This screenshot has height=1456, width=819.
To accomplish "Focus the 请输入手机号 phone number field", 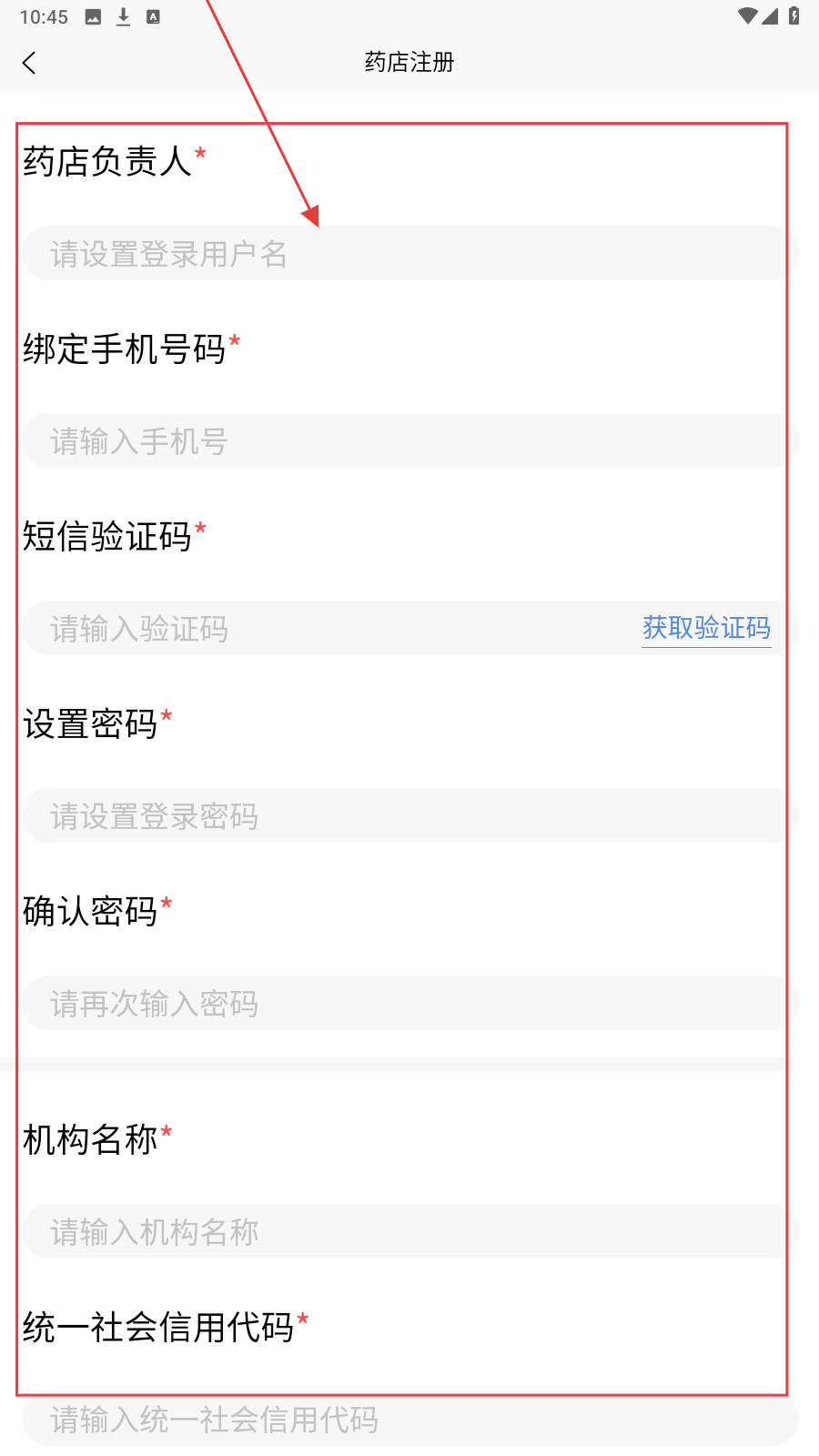I will (409, 441).
